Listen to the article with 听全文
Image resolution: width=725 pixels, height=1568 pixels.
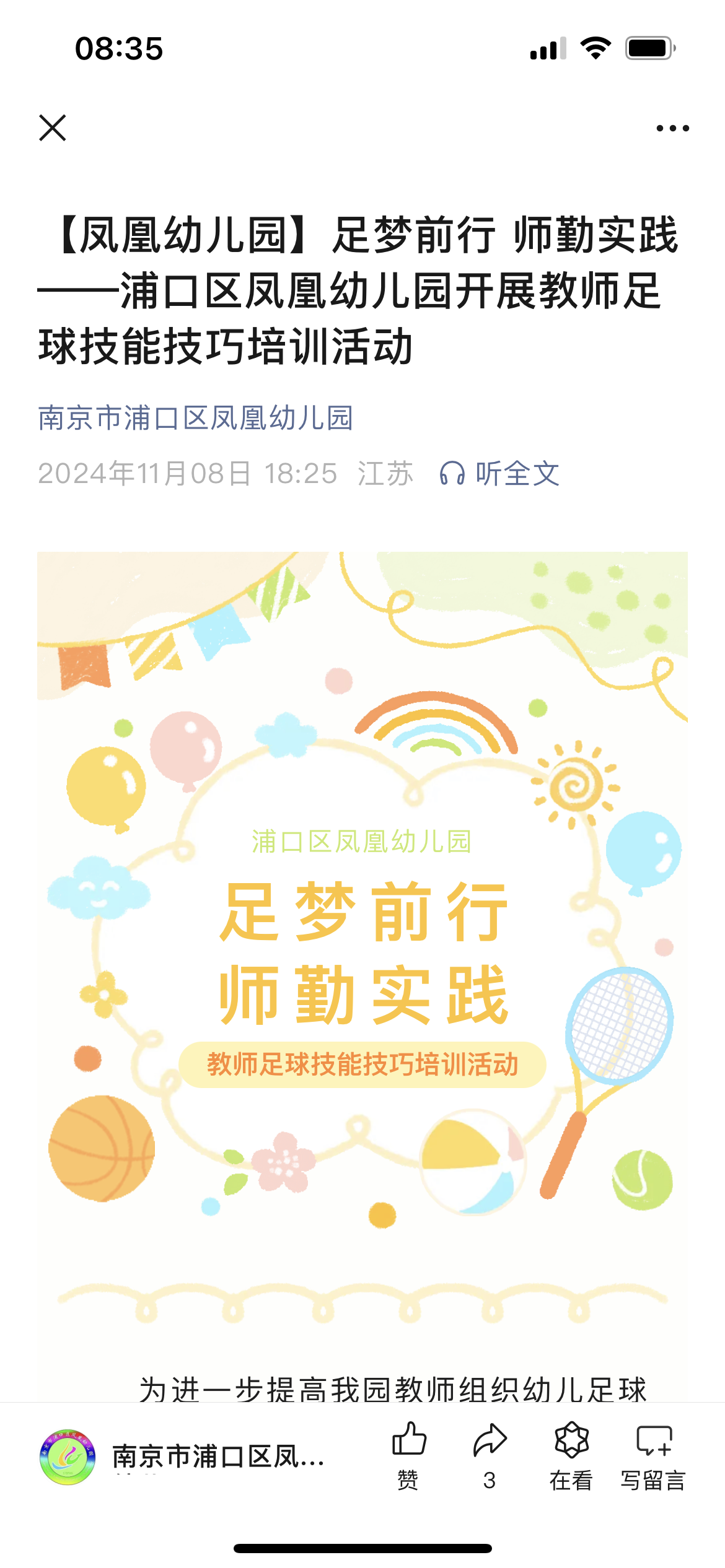click(499, 474)
